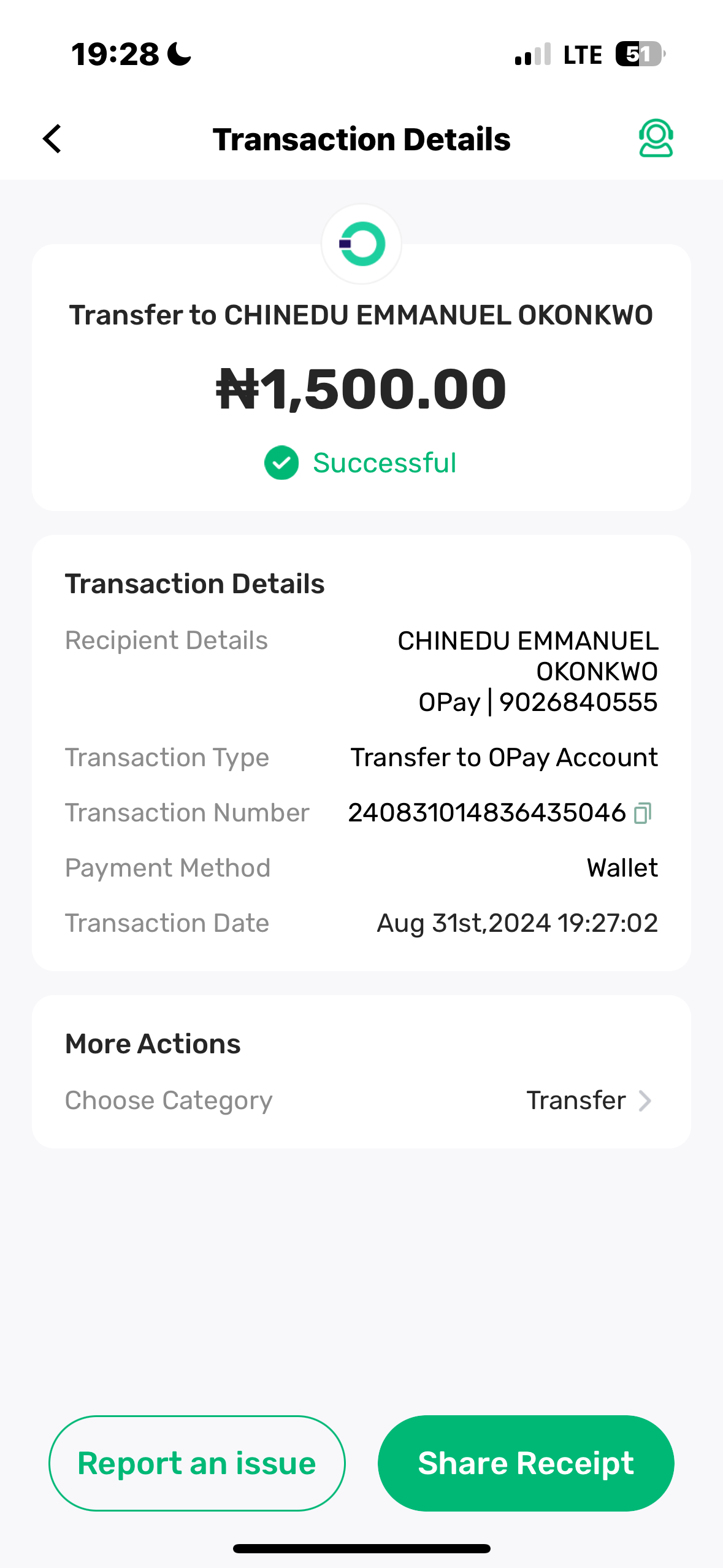Share Receipt of this transfer
Viewport: 723px width, 1568px height.
(526, 1463)
